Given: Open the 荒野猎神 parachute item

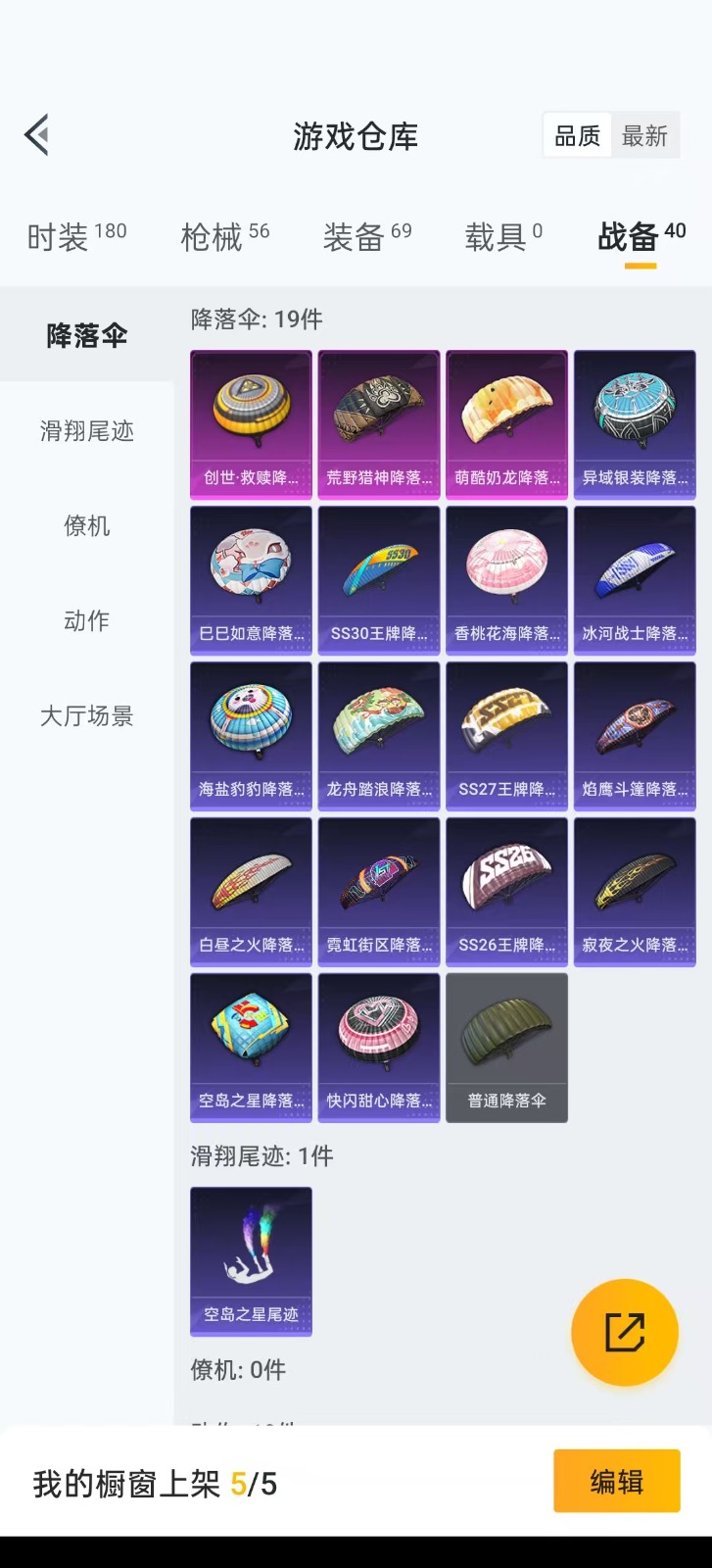Looking at the screenshot, I should point(379,424).
